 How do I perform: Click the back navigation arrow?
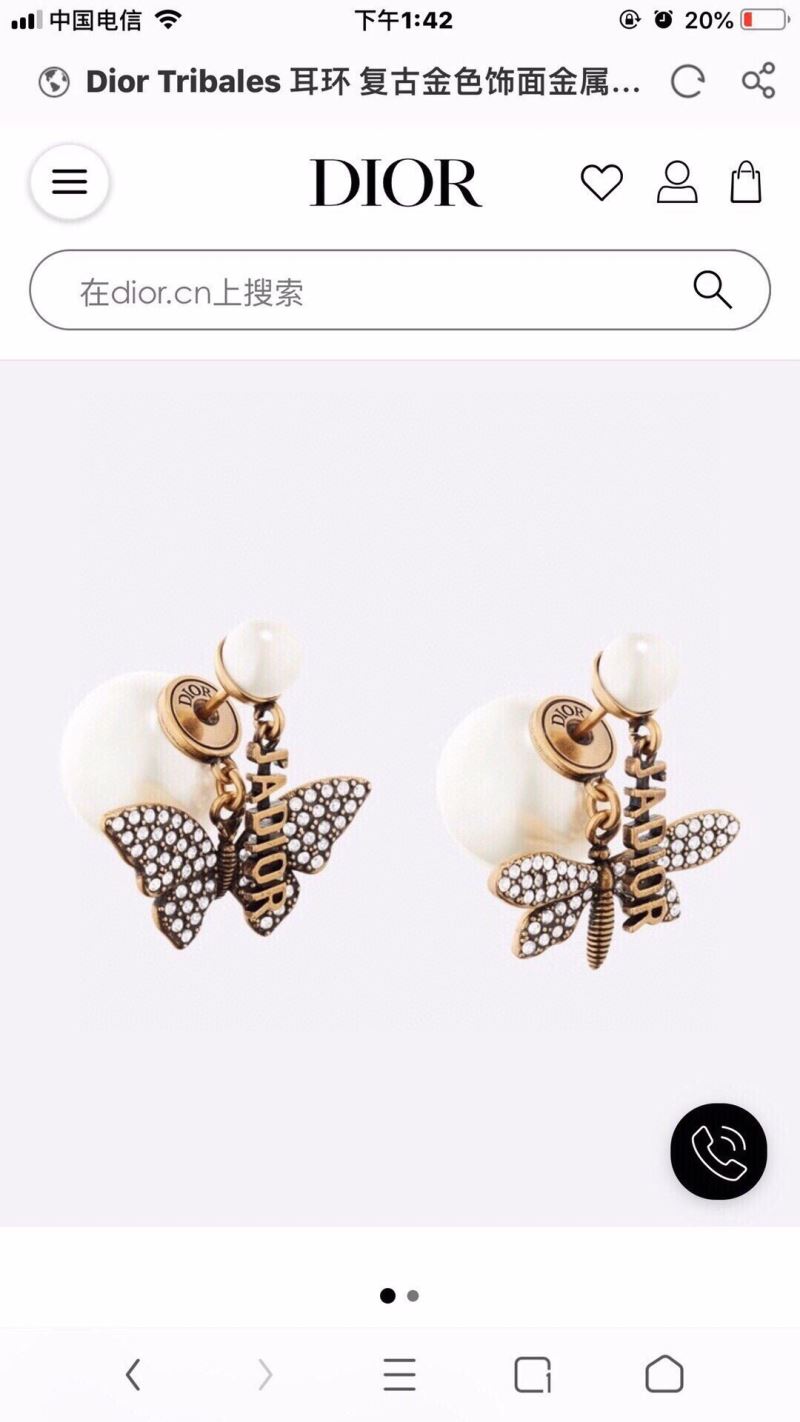click(134, 1374)
